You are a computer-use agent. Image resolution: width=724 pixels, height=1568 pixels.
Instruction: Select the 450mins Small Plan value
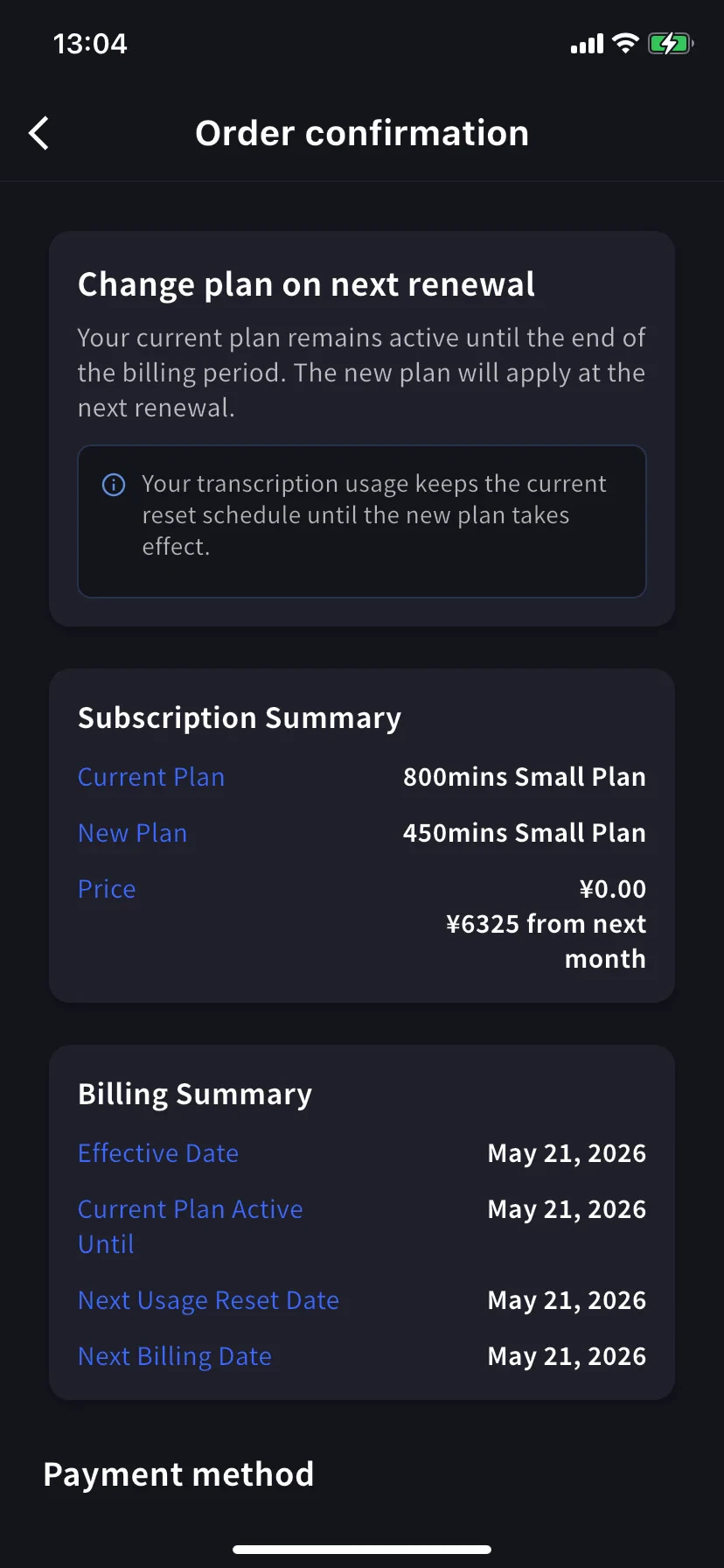[524, 833]
